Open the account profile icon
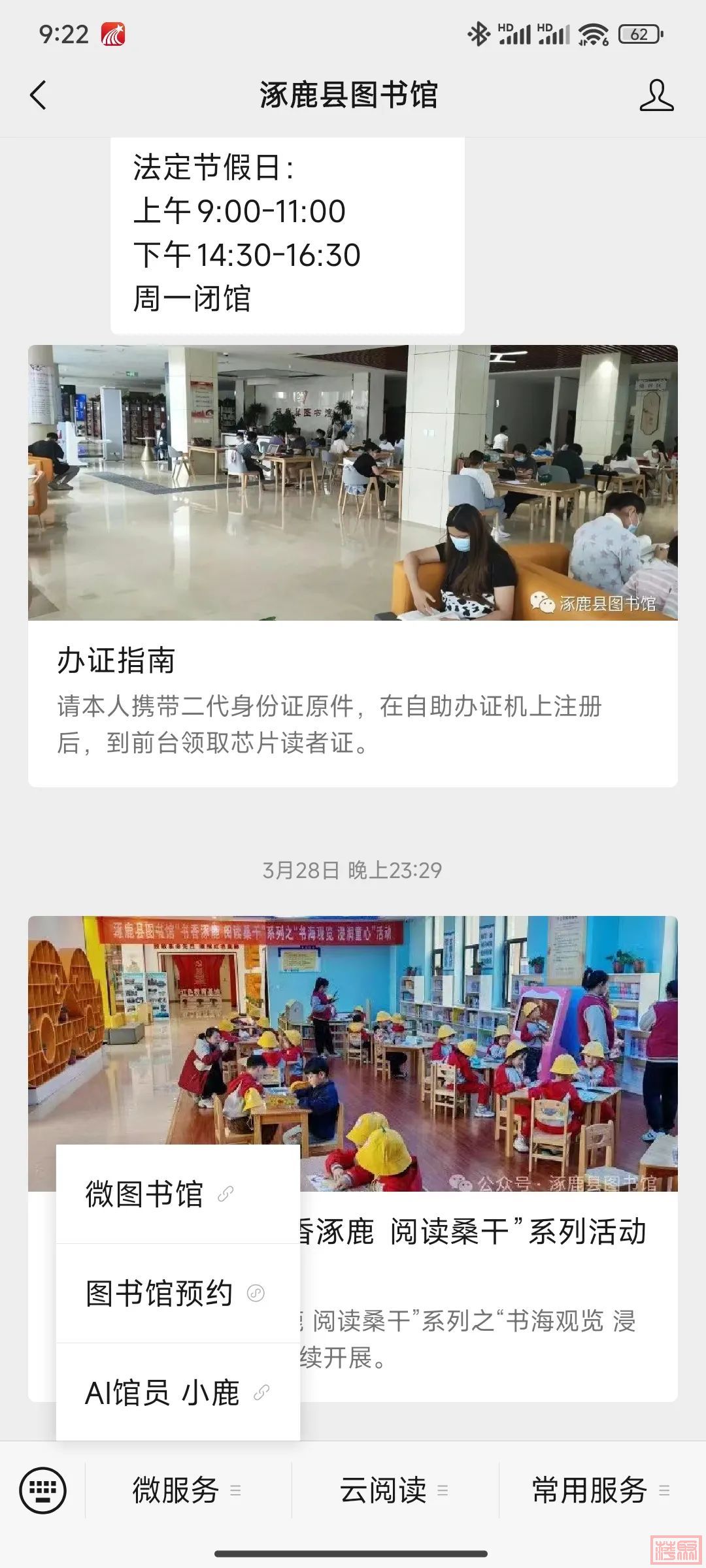 656,95
